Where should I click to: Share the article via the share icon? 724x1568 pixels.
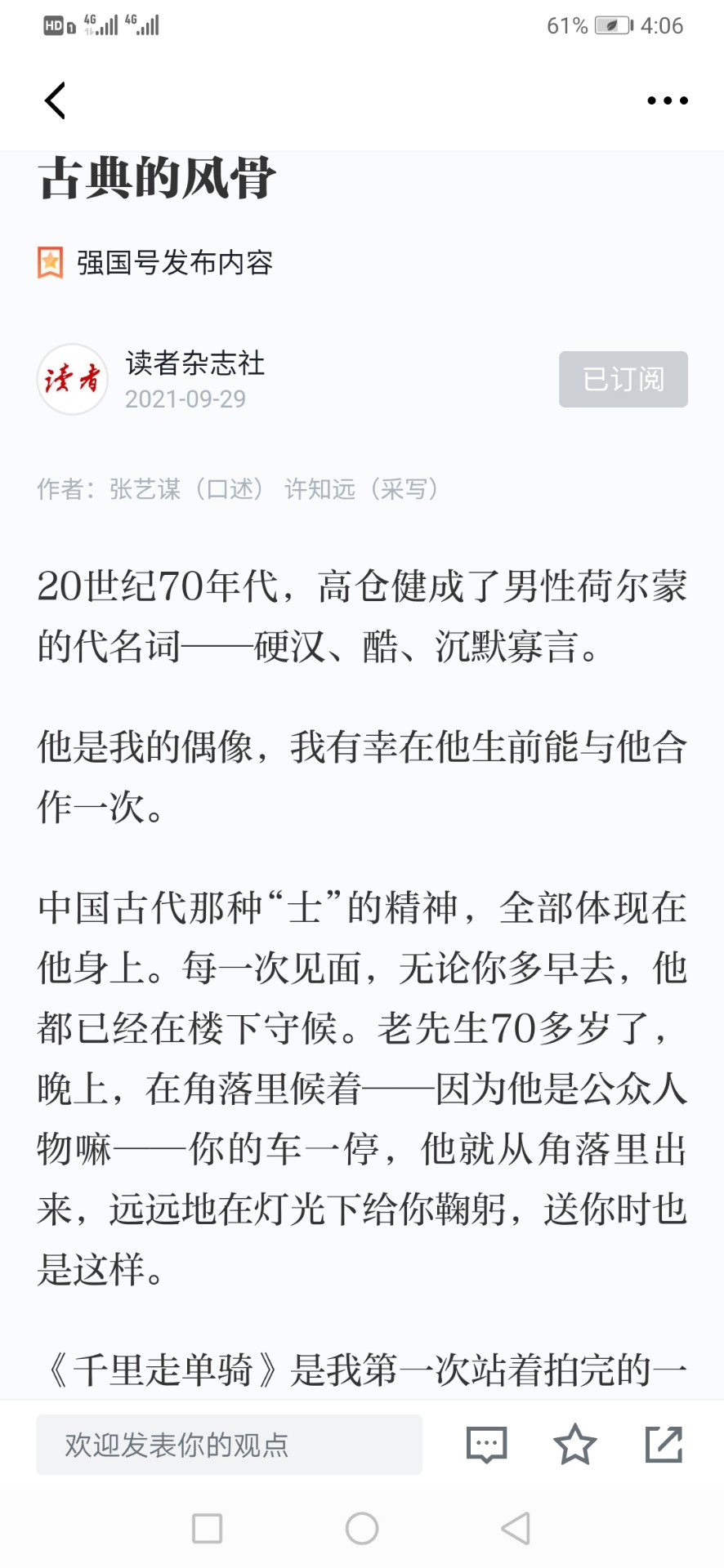coord(664,1444)
